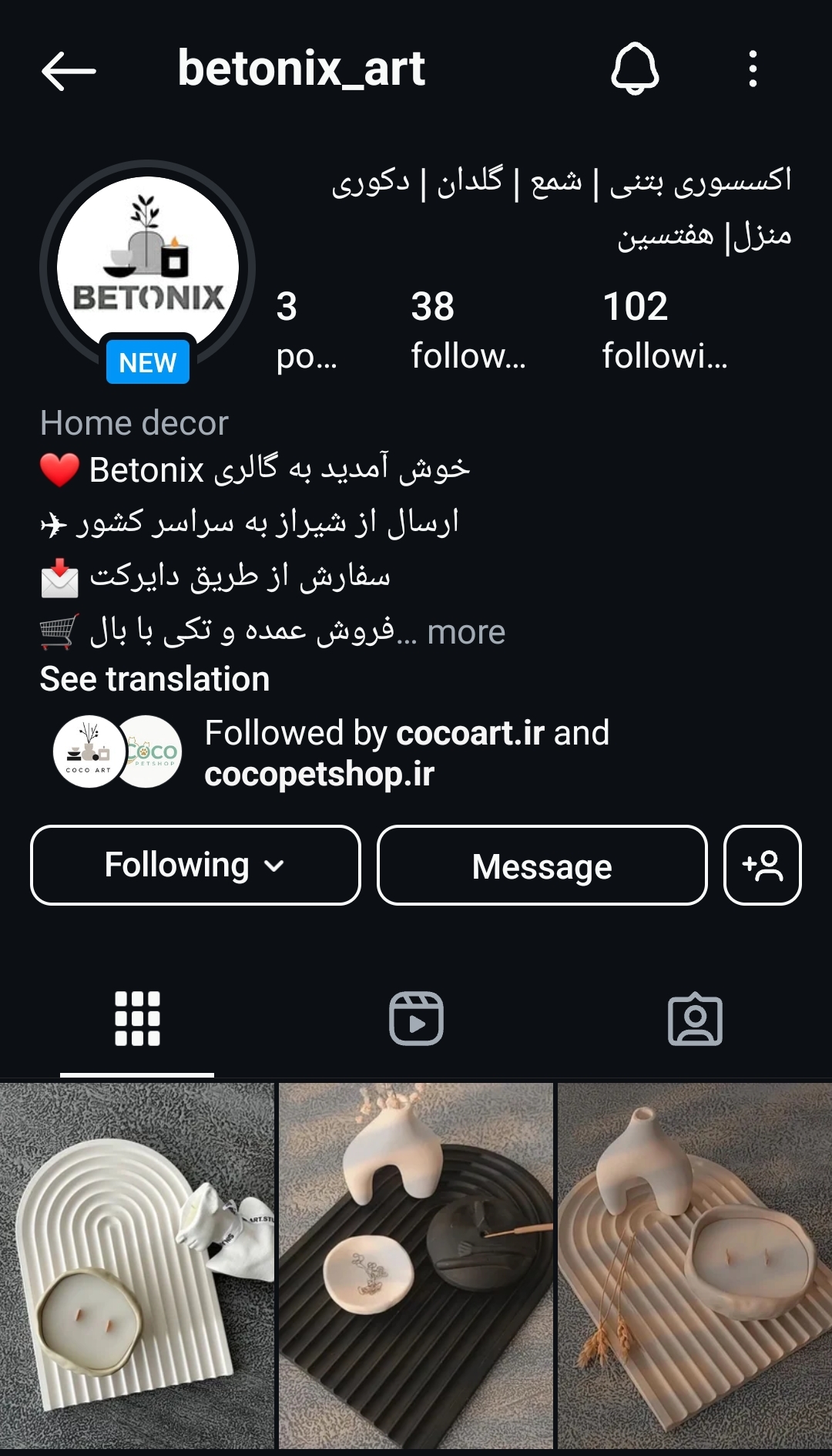The height and width of the screenshot is (1456, 832).
Task: Open cocoart.ir follower profile link
Action: click(x=469, y=733)
